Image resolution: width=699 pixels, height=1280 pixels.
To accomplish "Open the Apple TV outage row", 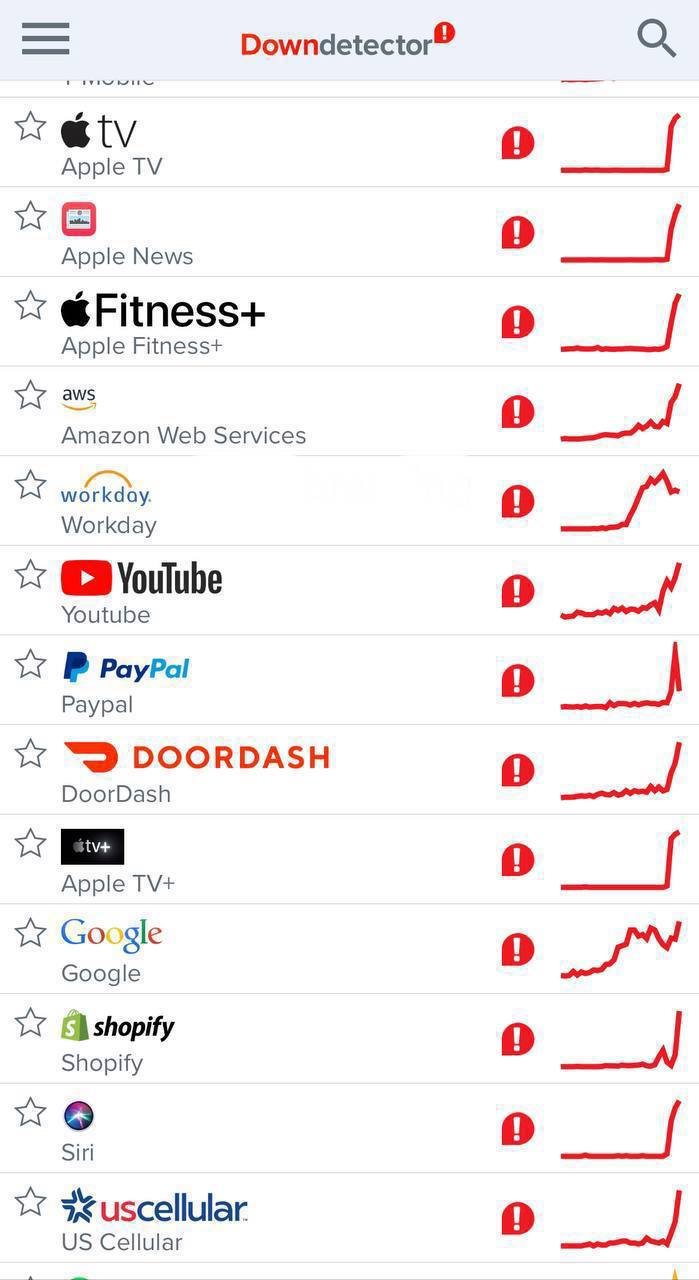I will tap(300, 143).
